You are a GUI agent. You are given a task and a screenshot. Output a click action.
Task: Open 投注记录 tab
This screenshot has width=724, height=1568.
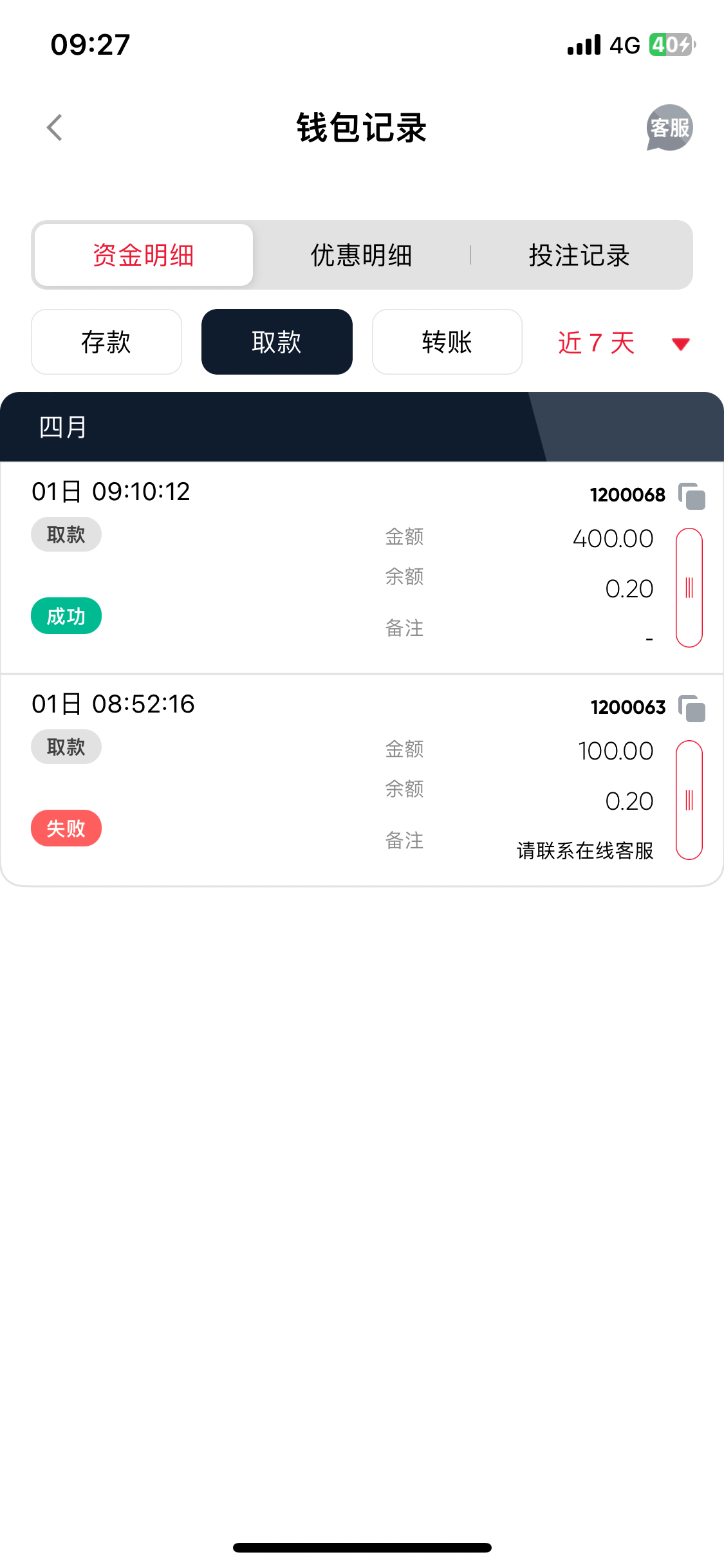[579, 256]
